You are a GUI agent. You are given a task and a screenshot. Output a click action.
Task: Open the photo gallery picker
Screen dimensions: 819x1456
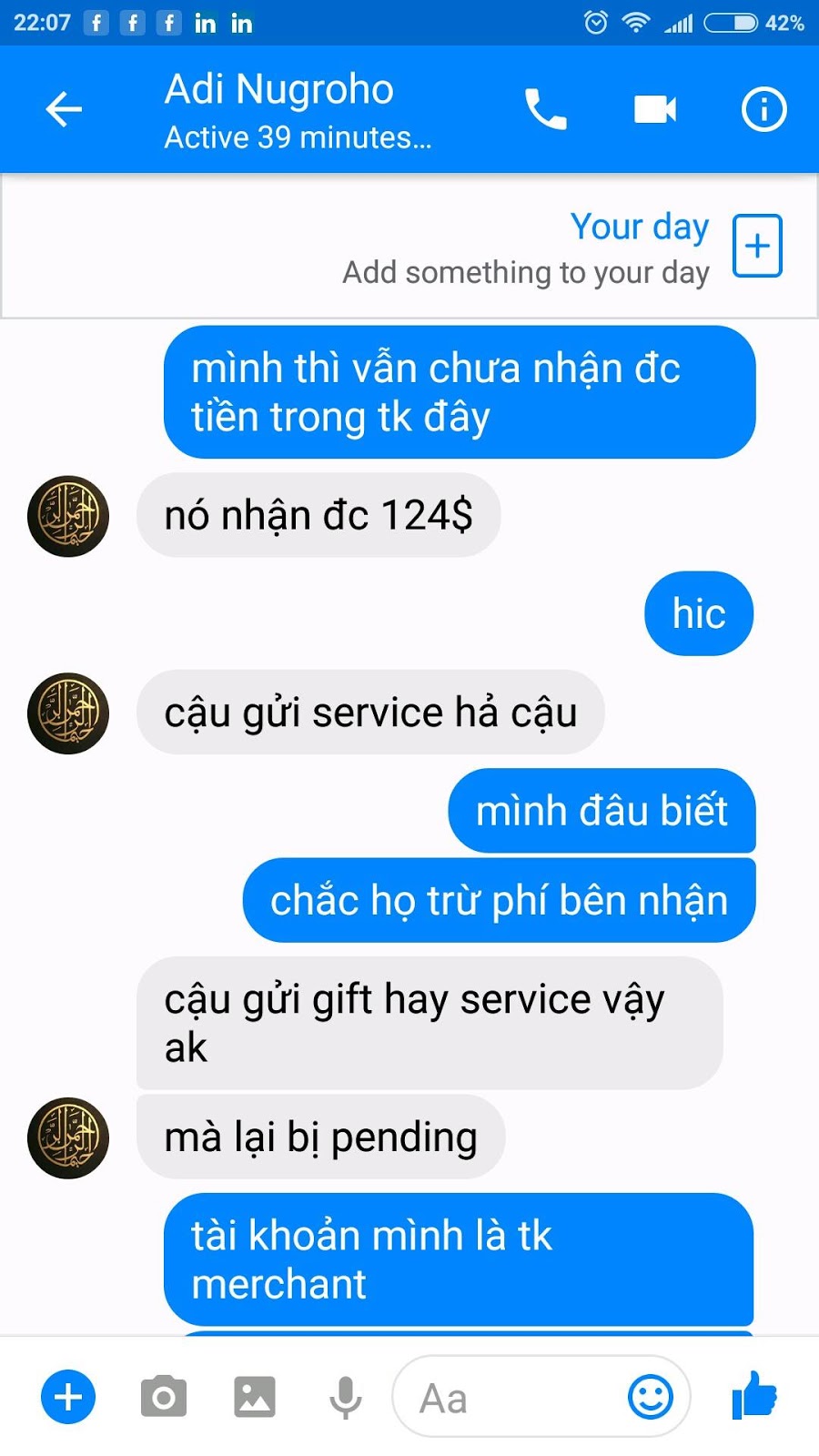pyautogui.click(x=255, y=1397)
